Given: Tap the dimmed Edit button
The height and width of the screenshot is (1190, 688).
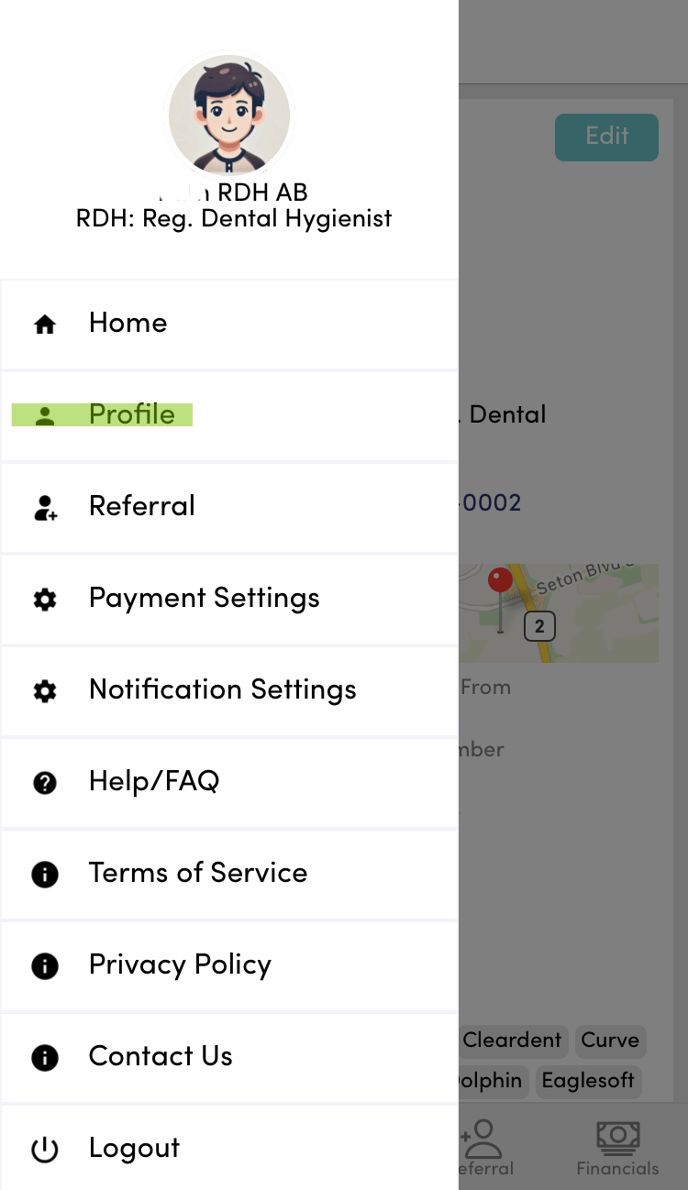Looking at the screenshot, I should coord(607,137).
